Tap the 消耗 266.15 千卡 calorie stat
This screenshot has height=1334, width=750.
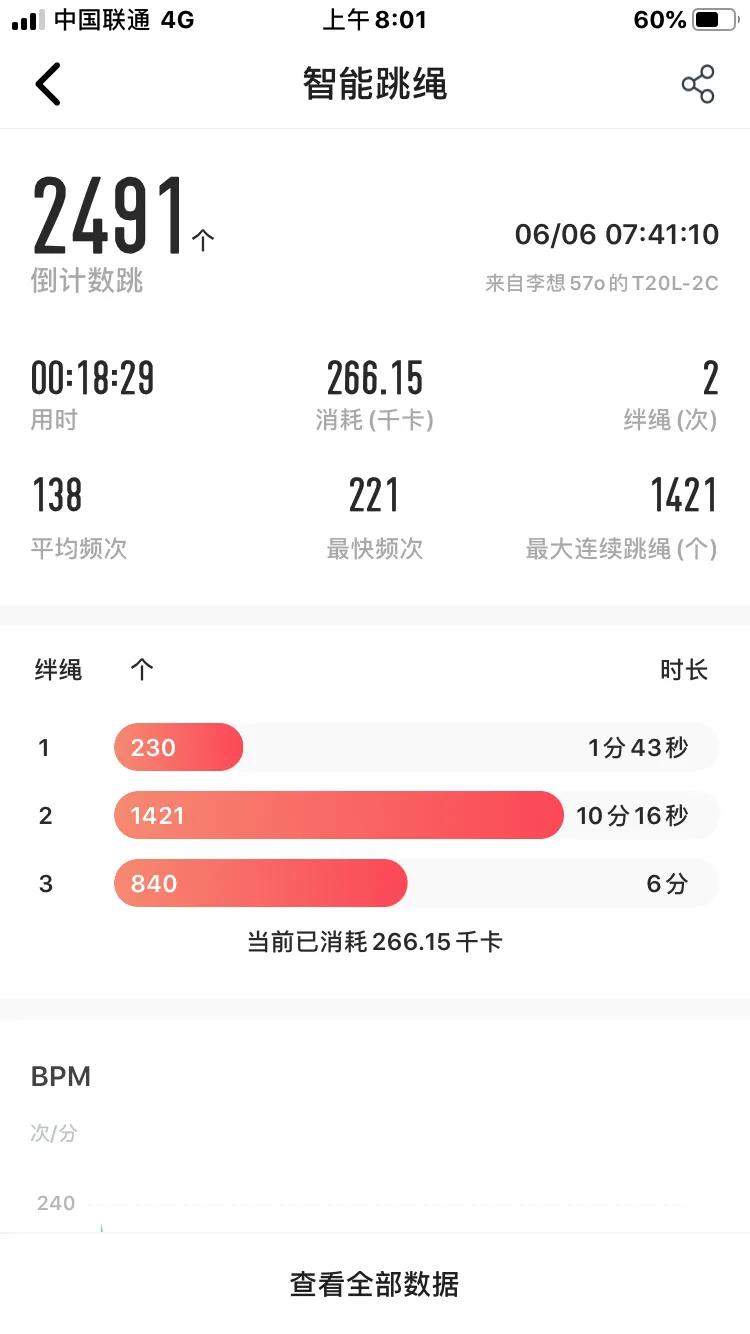375,395
